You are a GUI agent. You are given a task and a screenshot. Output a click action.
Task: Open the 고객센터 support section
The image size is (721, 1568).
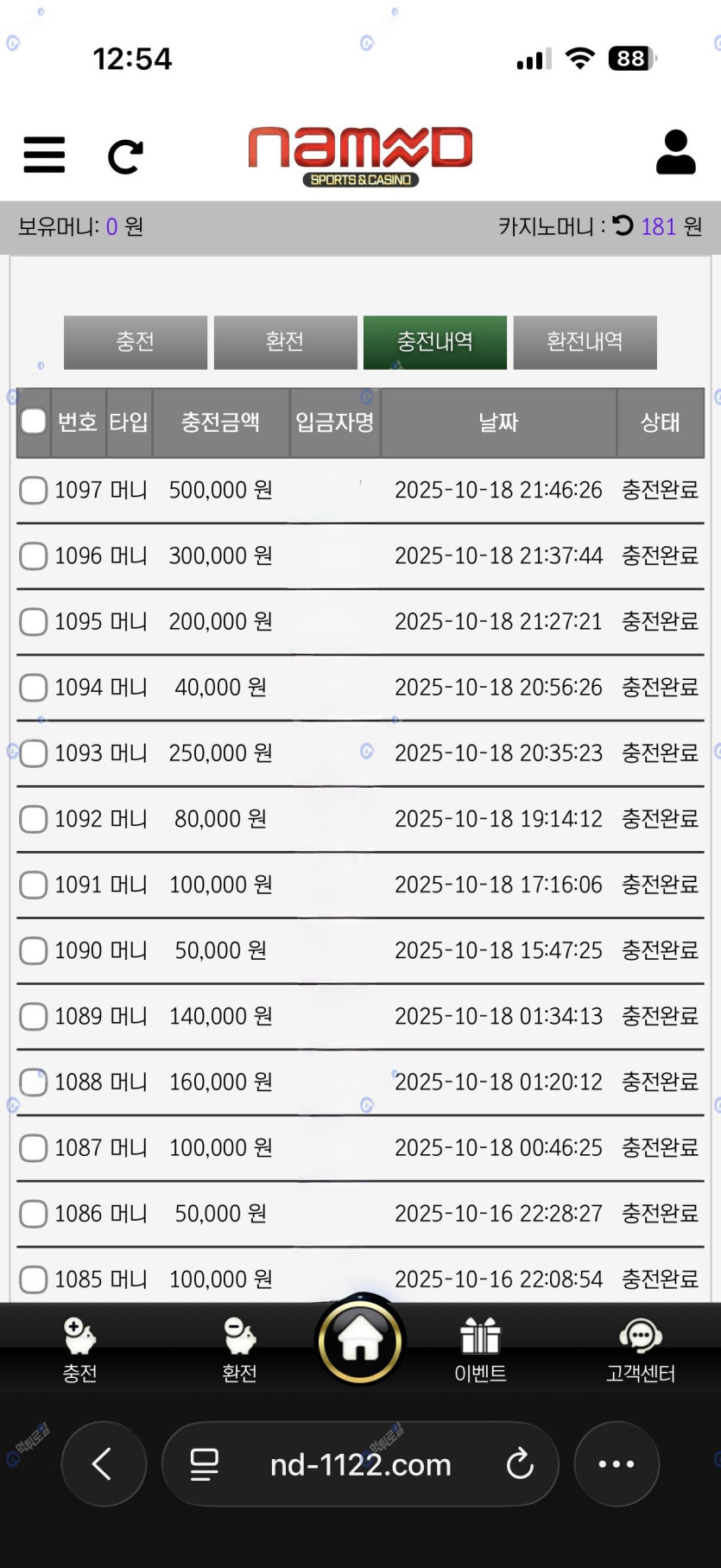640,1349
